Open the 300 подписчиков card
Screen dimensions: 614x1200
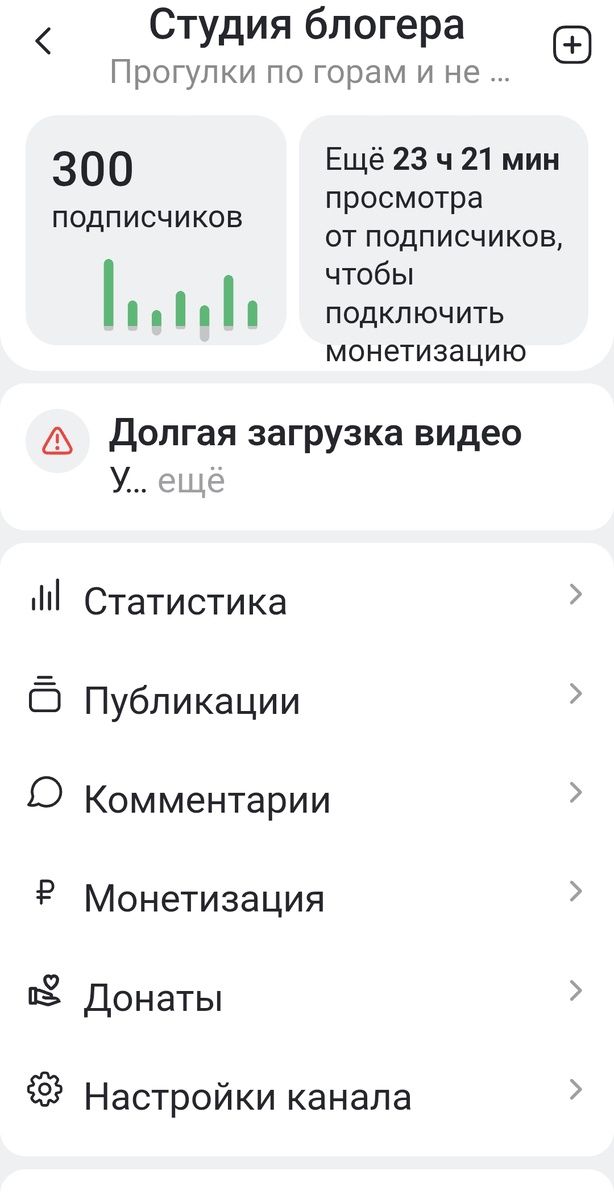tap(155, 230)
